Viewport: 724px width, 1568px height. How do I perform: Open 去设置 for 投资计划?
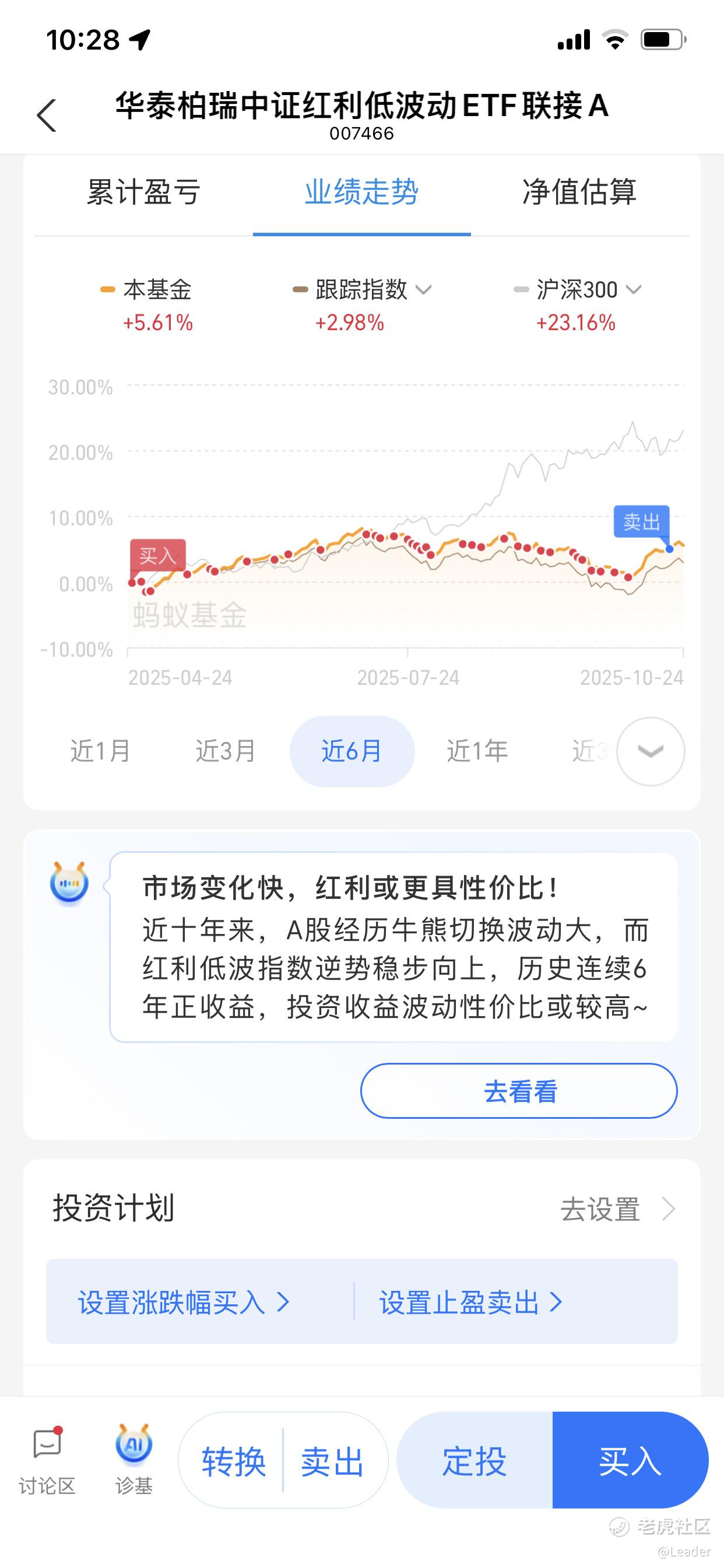click(x=617, y=1209)
